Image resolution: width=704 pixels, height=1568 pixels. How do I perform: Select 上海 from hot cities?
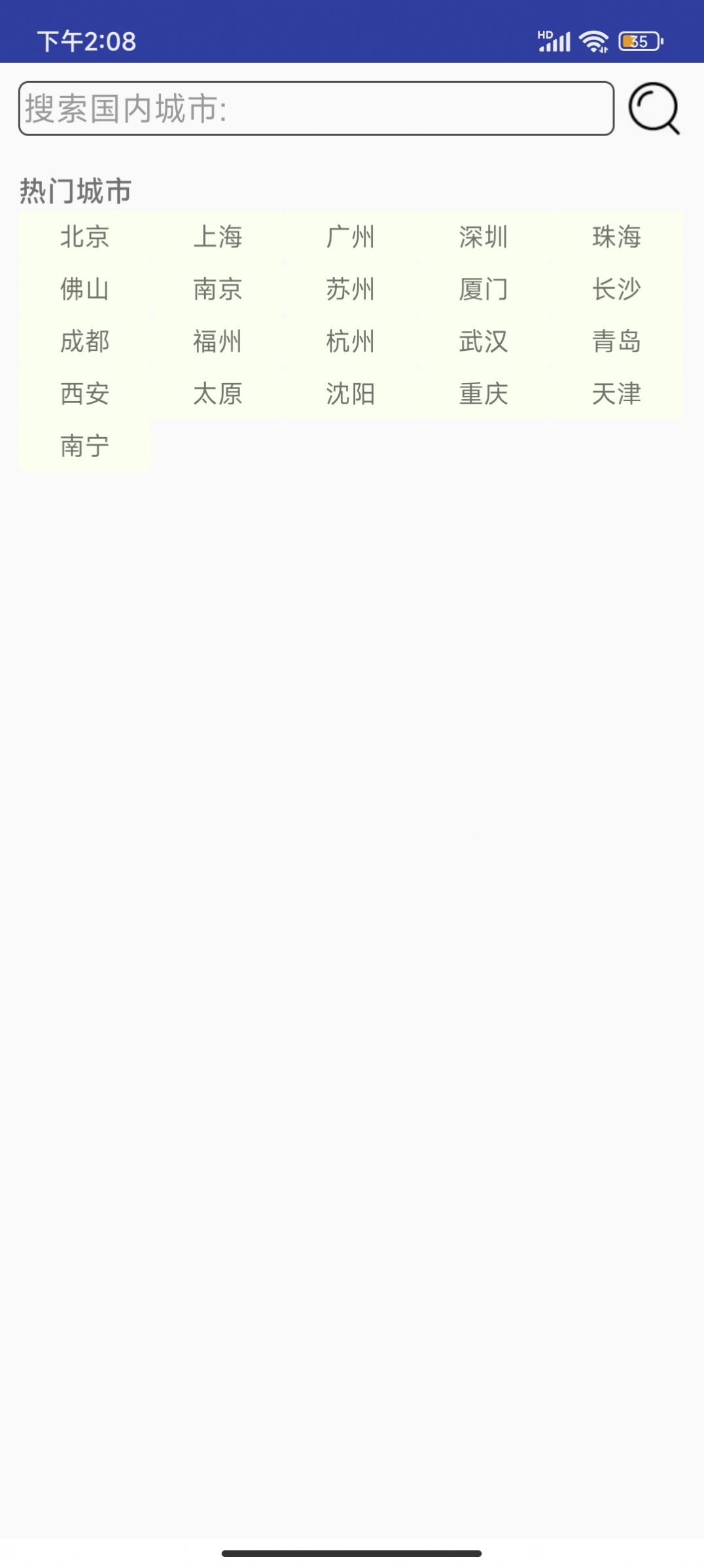click(218, 238)
